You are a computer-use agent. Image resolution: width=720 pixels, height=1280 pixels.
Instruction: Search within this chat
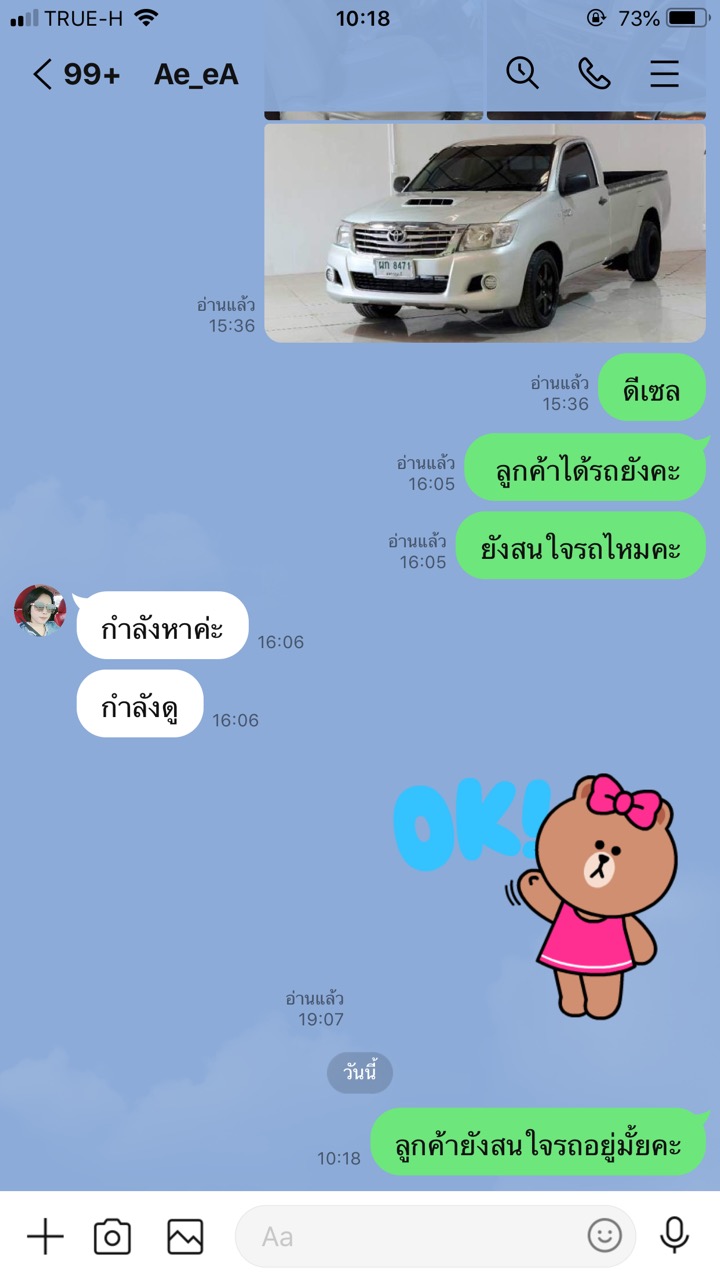522,73
